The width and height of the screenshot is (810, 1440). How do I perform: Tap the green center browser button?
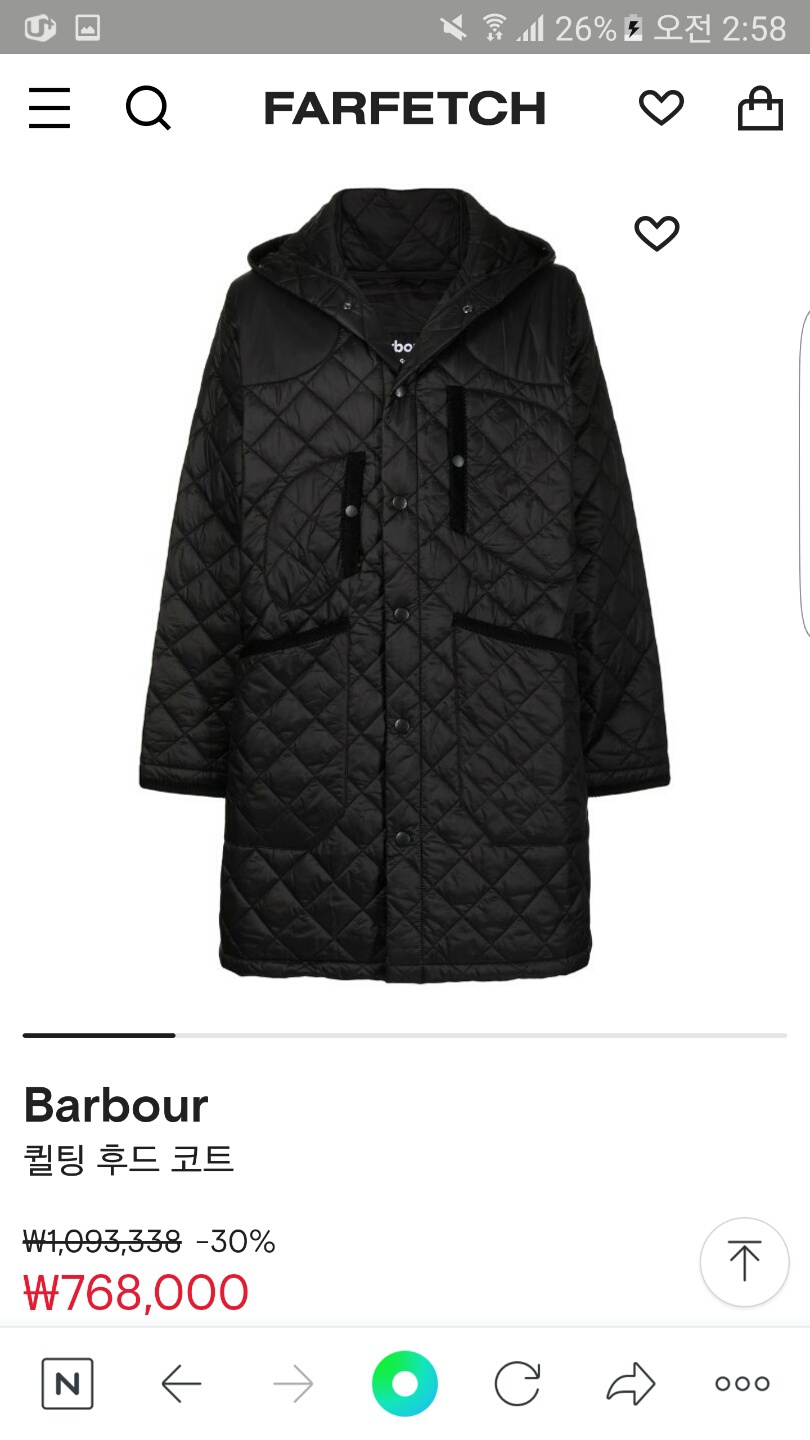point(404,1384)
